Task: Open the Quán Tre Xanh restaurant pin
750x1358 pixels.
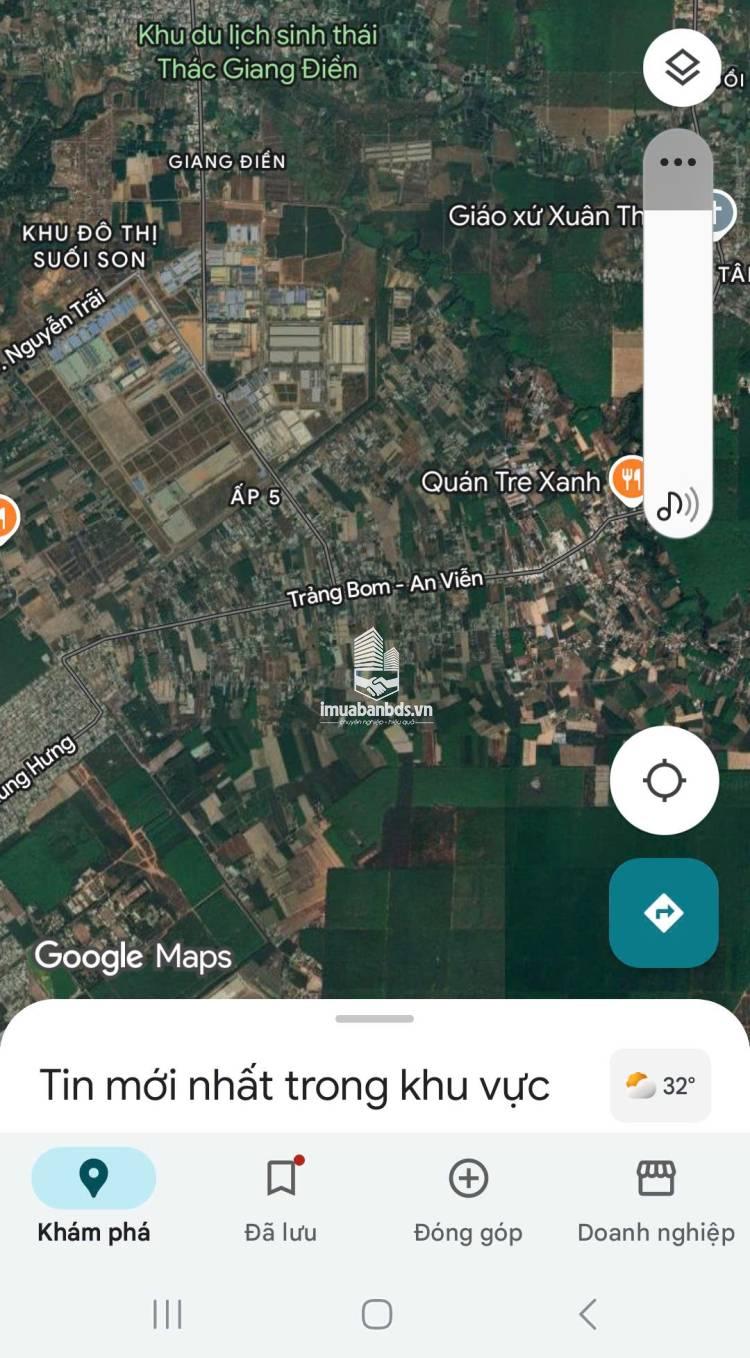Action: [x=630, y=481]
